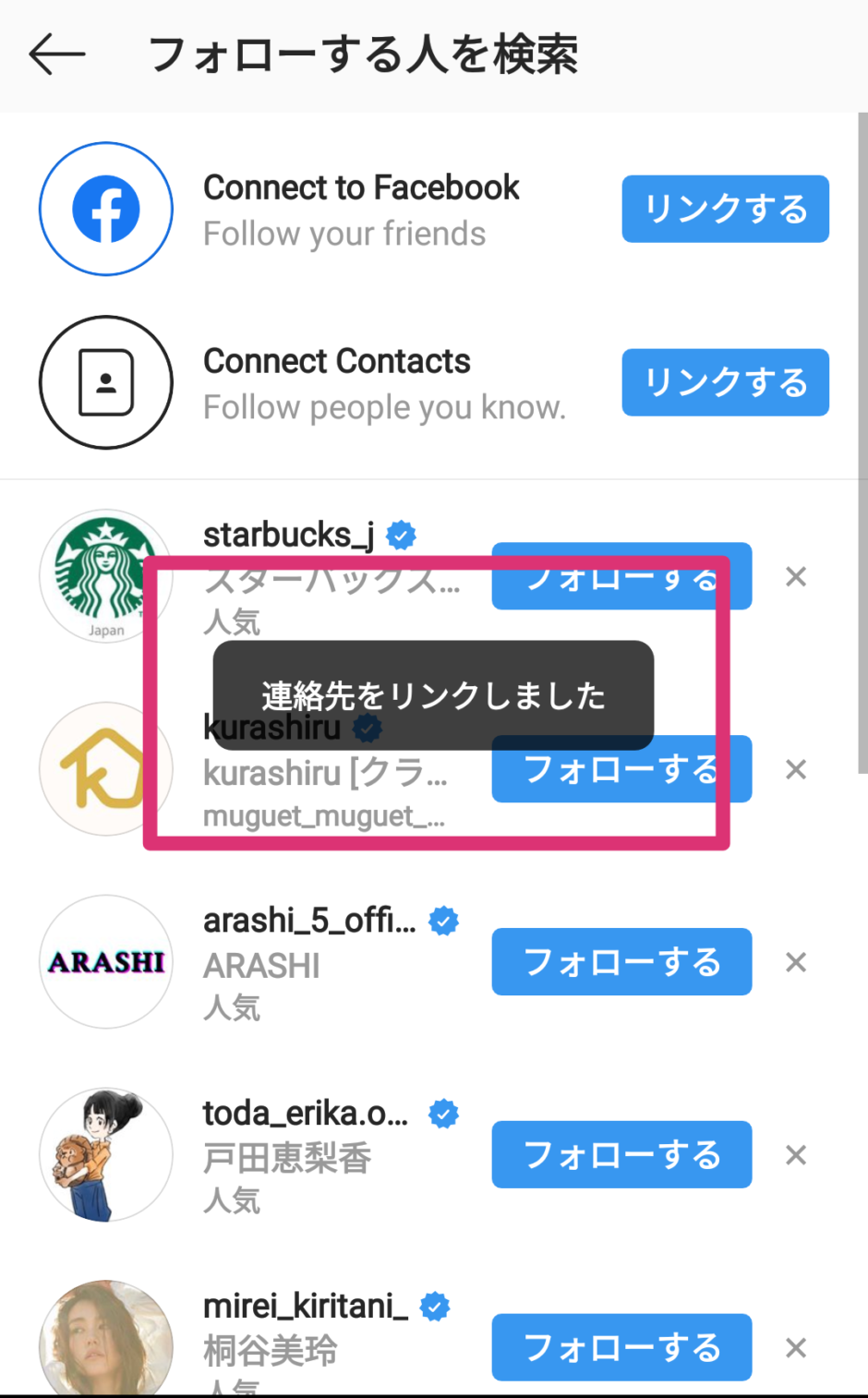Click the verified badge next to starbucks_j

click(x=402, y=535)
